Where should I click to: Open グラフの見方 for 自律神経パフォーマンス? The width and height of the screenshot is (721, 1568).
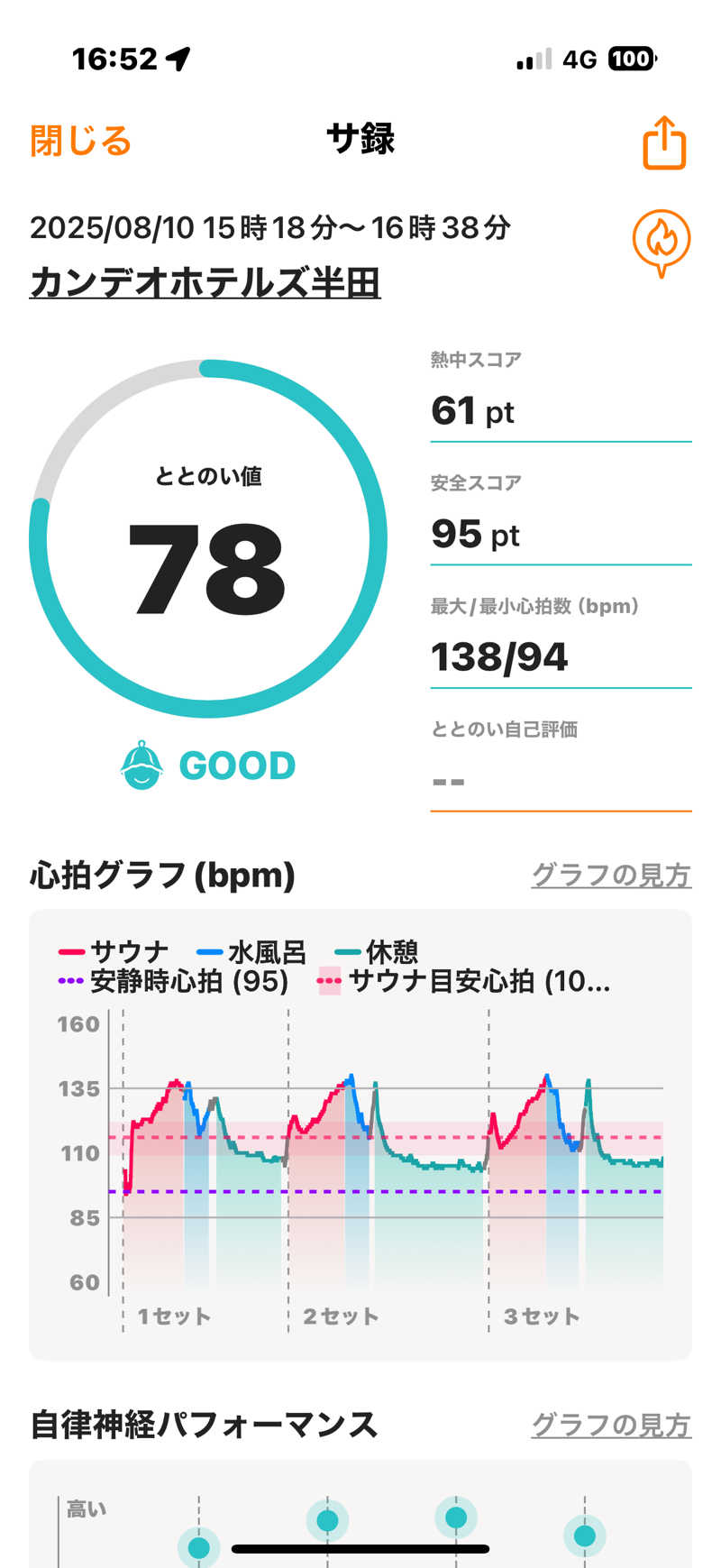(x=611, y=1425)
